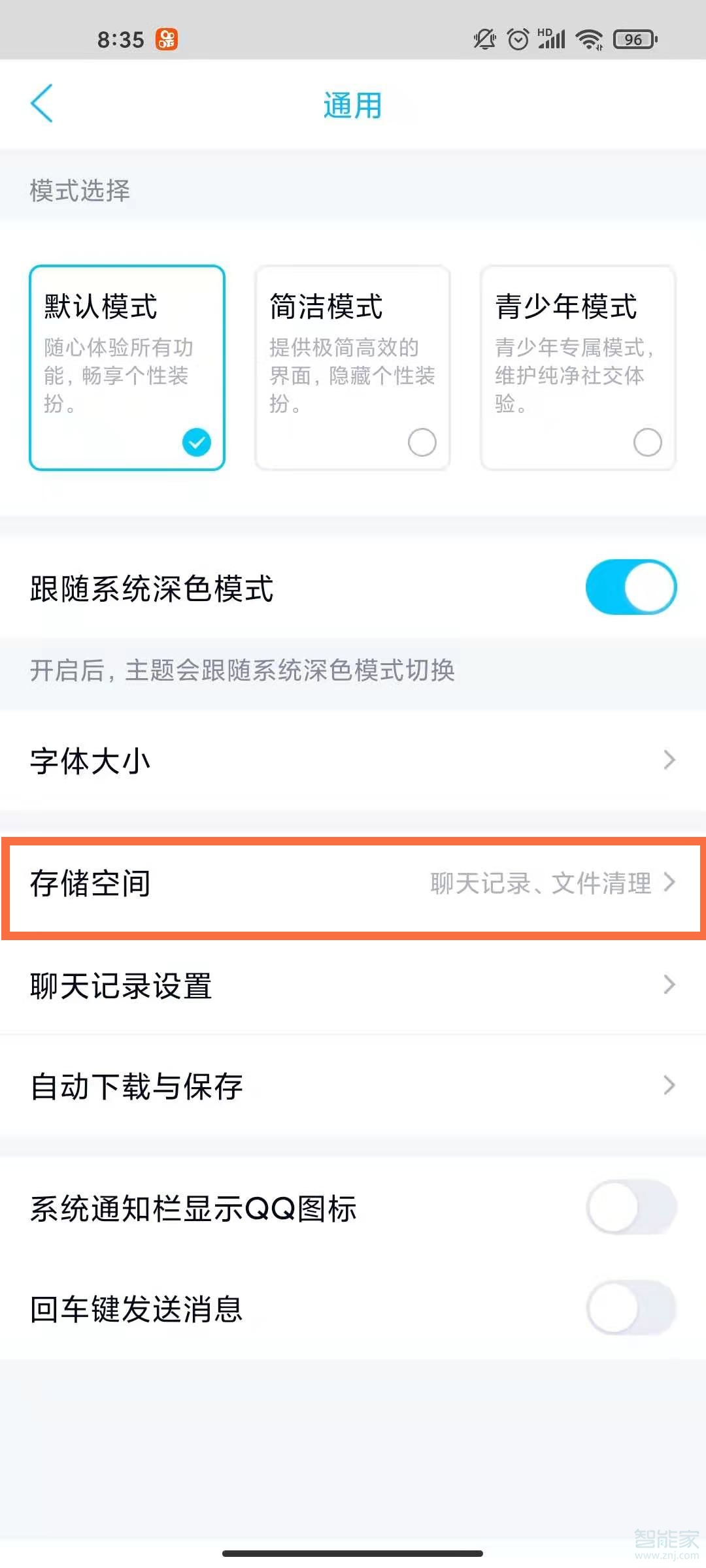Tap the alarm clock status icon
The image size is (706, 1568).
pos(518,39)
